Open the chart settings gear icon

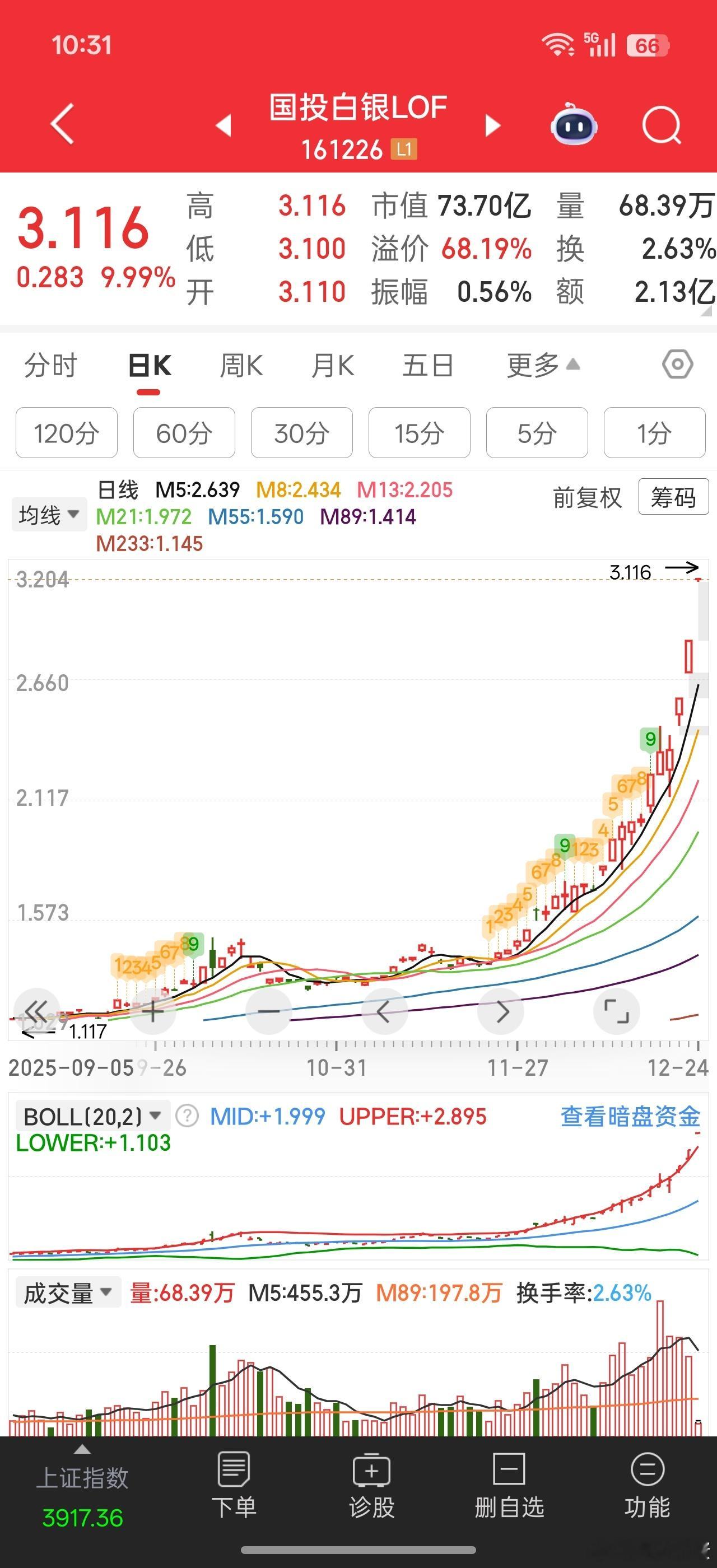(x=677, y=365)
